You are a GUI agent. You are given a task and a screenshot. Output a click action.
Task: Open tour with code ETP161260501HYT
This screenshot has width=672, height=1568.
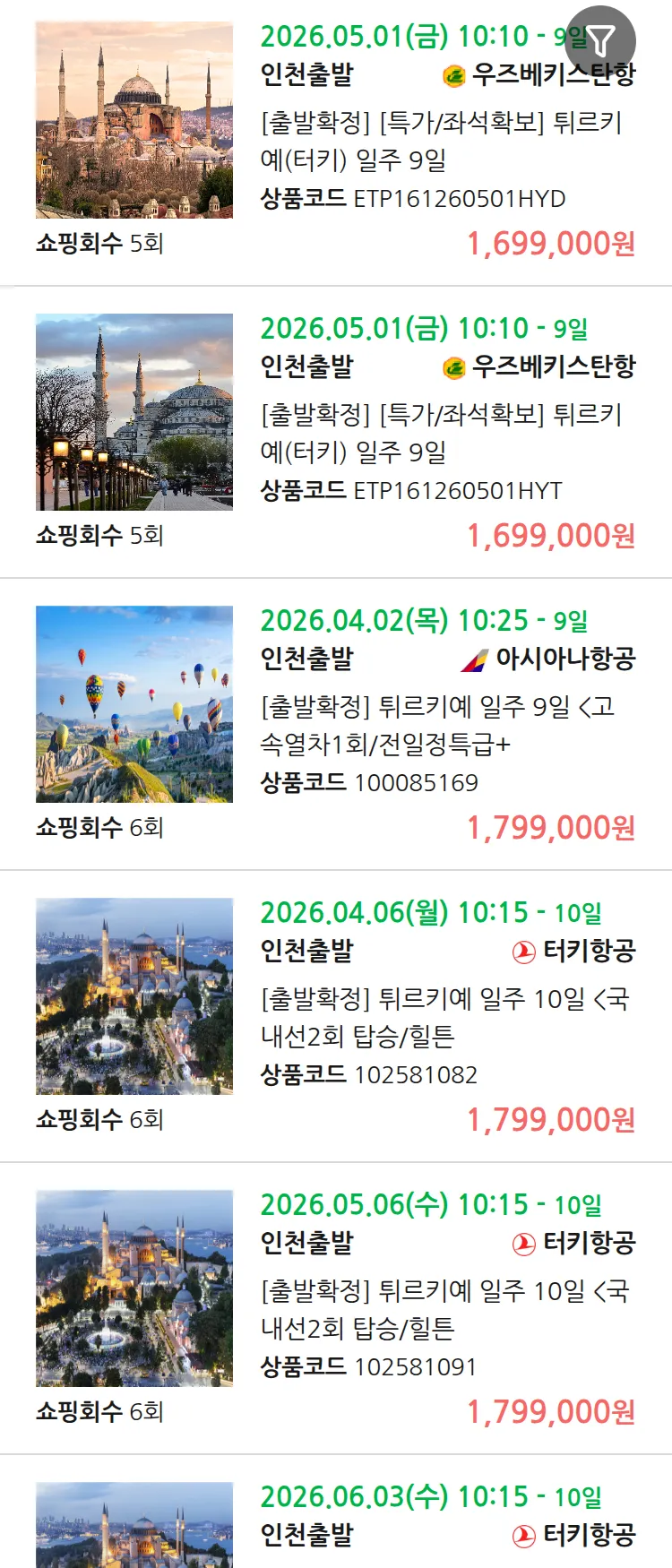(441, 433)
